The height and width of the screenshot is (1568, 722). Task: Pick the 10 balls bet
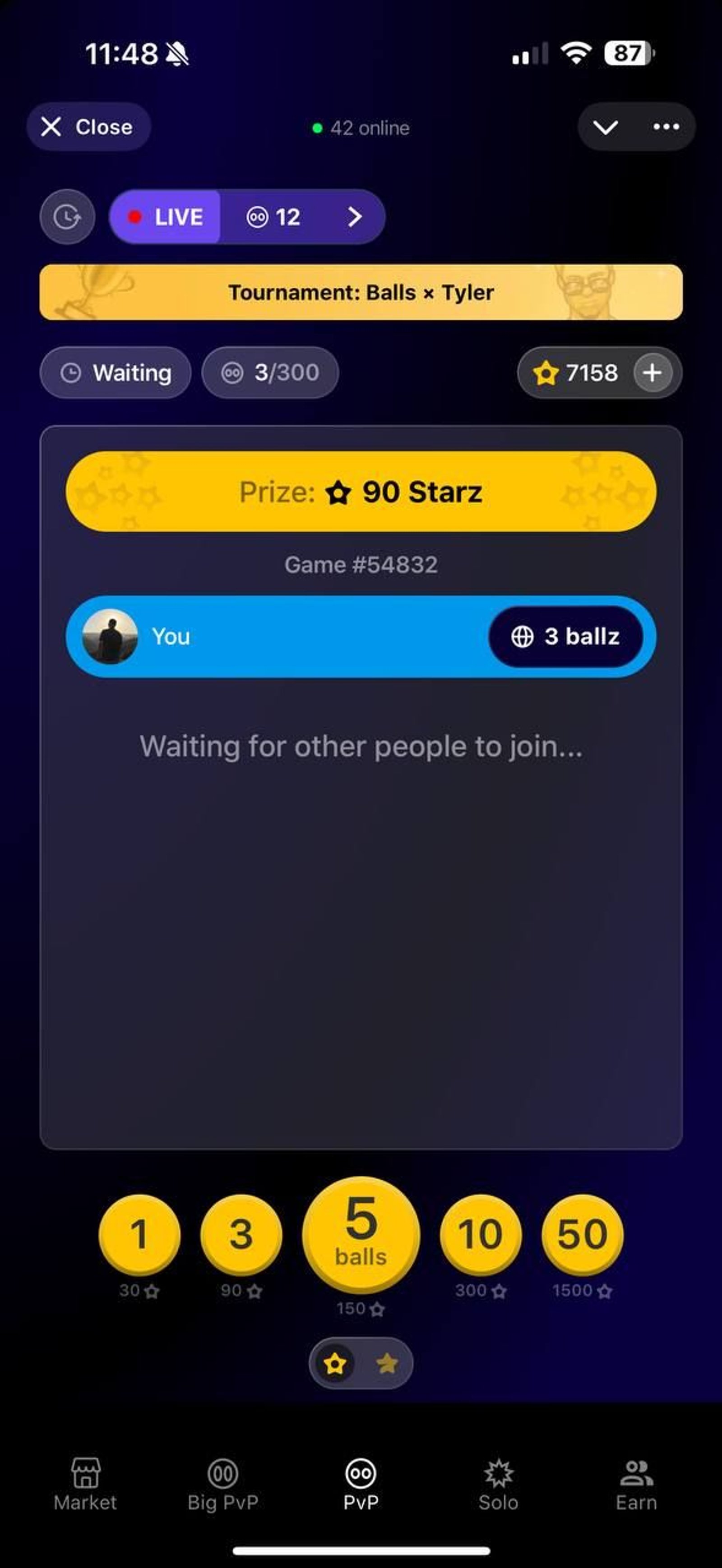(x=481, y=1233)
